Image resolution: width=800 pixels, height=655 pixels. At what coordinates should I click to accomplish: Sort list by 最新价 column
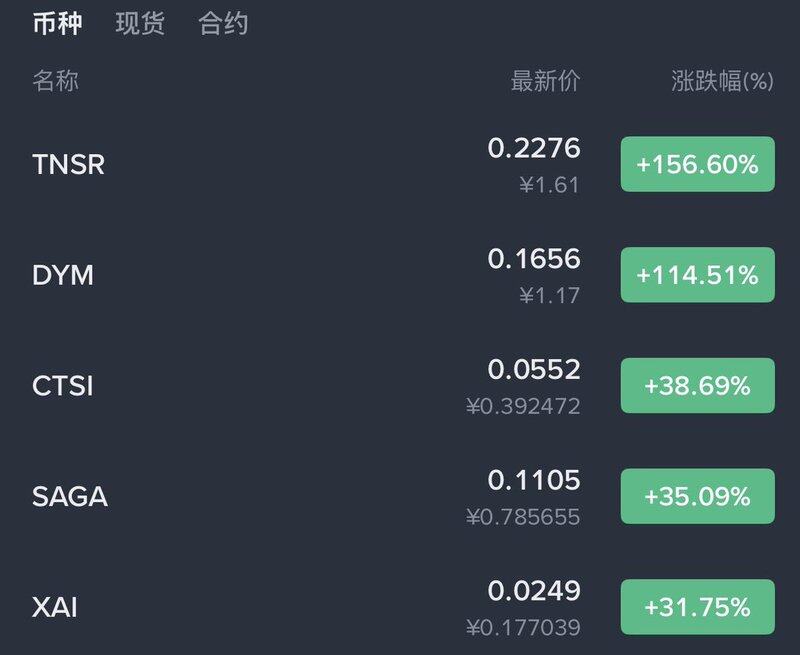coord(545,82)
